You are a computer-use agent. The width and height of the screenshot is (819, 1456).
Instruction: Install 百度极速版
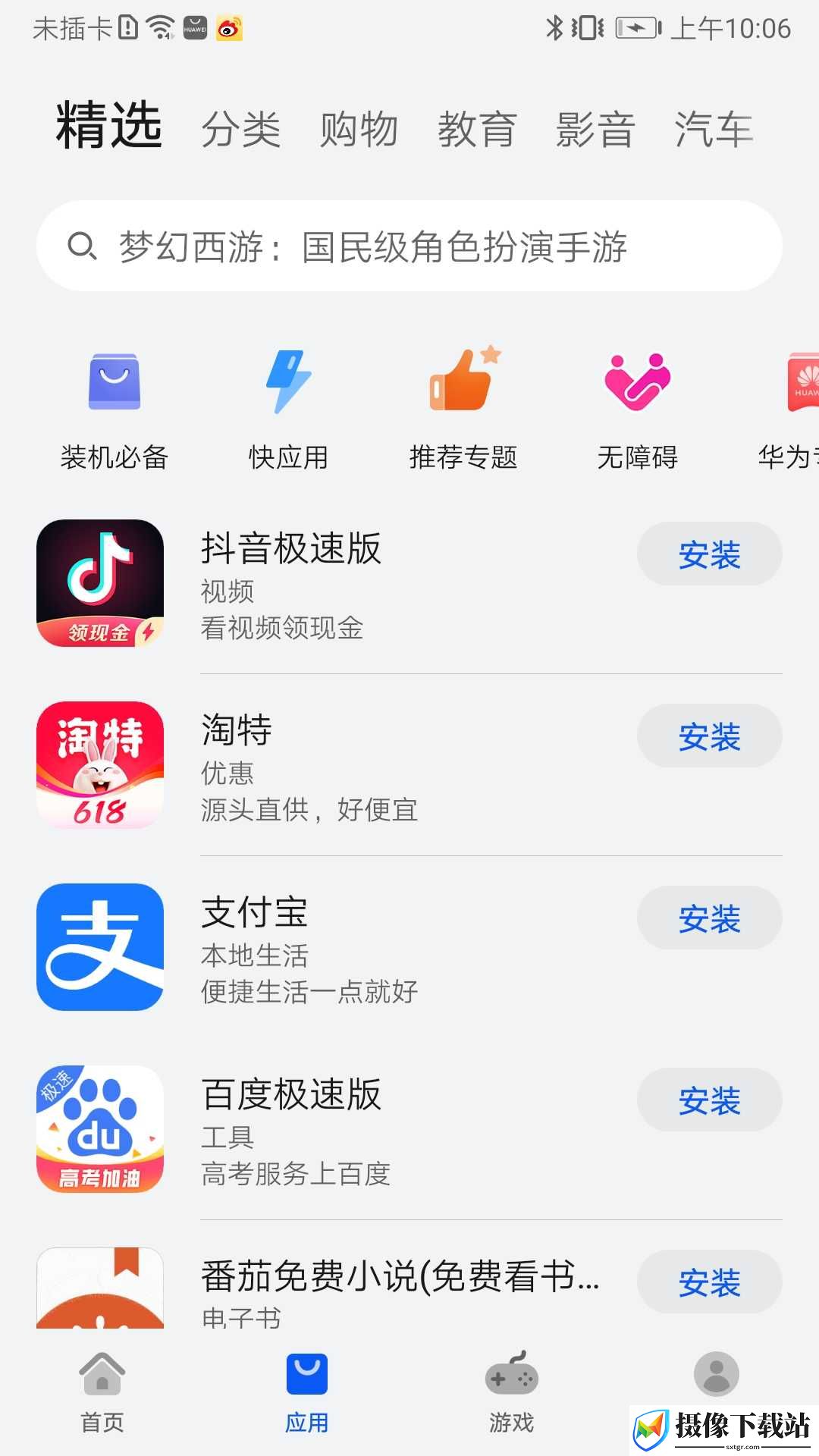pos(710,1100)
